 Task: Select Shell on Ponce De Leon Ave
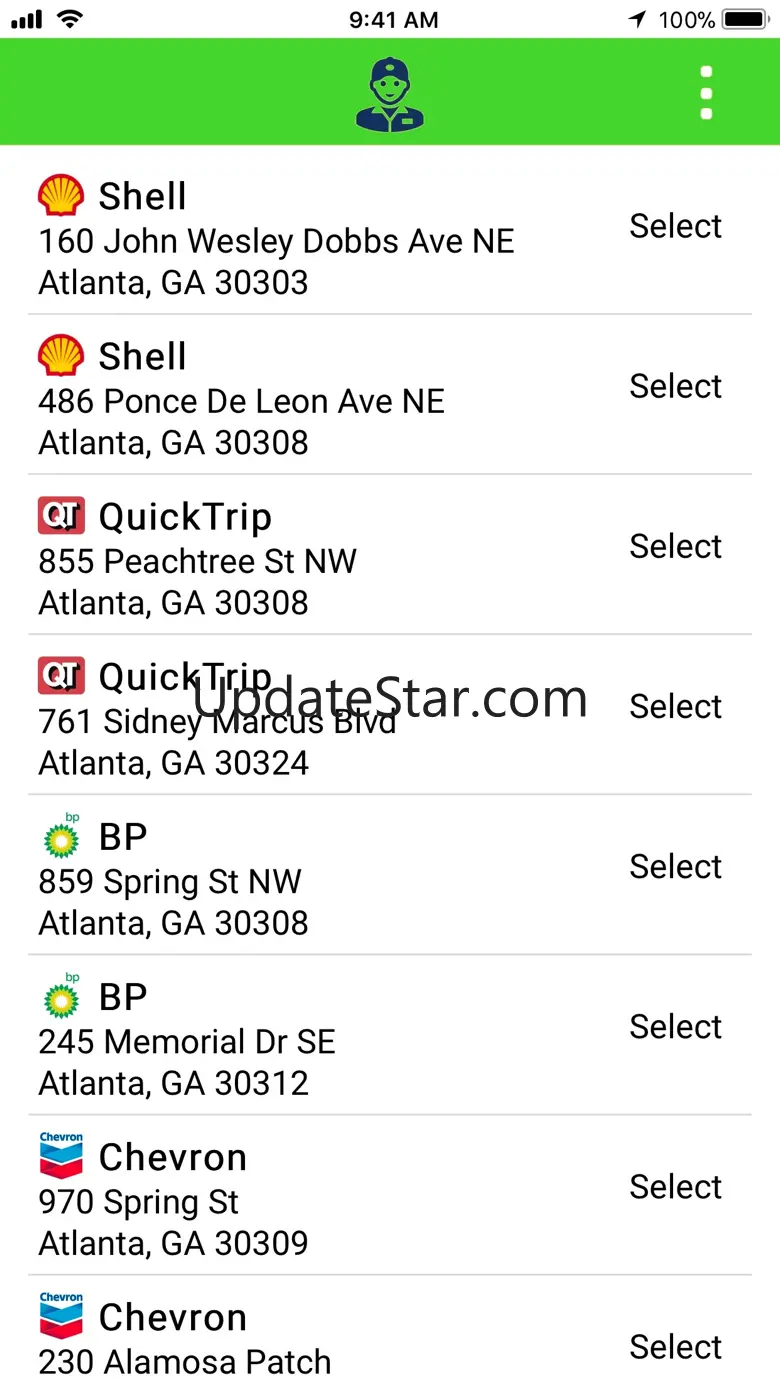click(675, 386)
